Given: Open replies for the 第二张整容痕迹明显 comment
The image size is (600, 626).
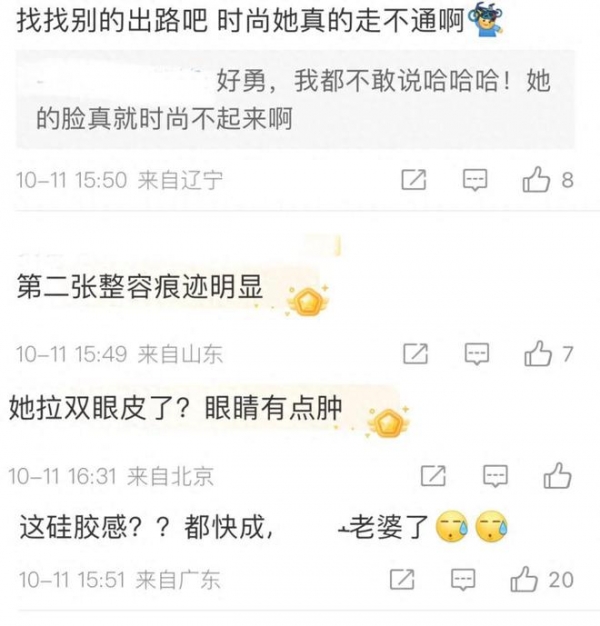Looking at the screenshot, I should click(475, 353).
